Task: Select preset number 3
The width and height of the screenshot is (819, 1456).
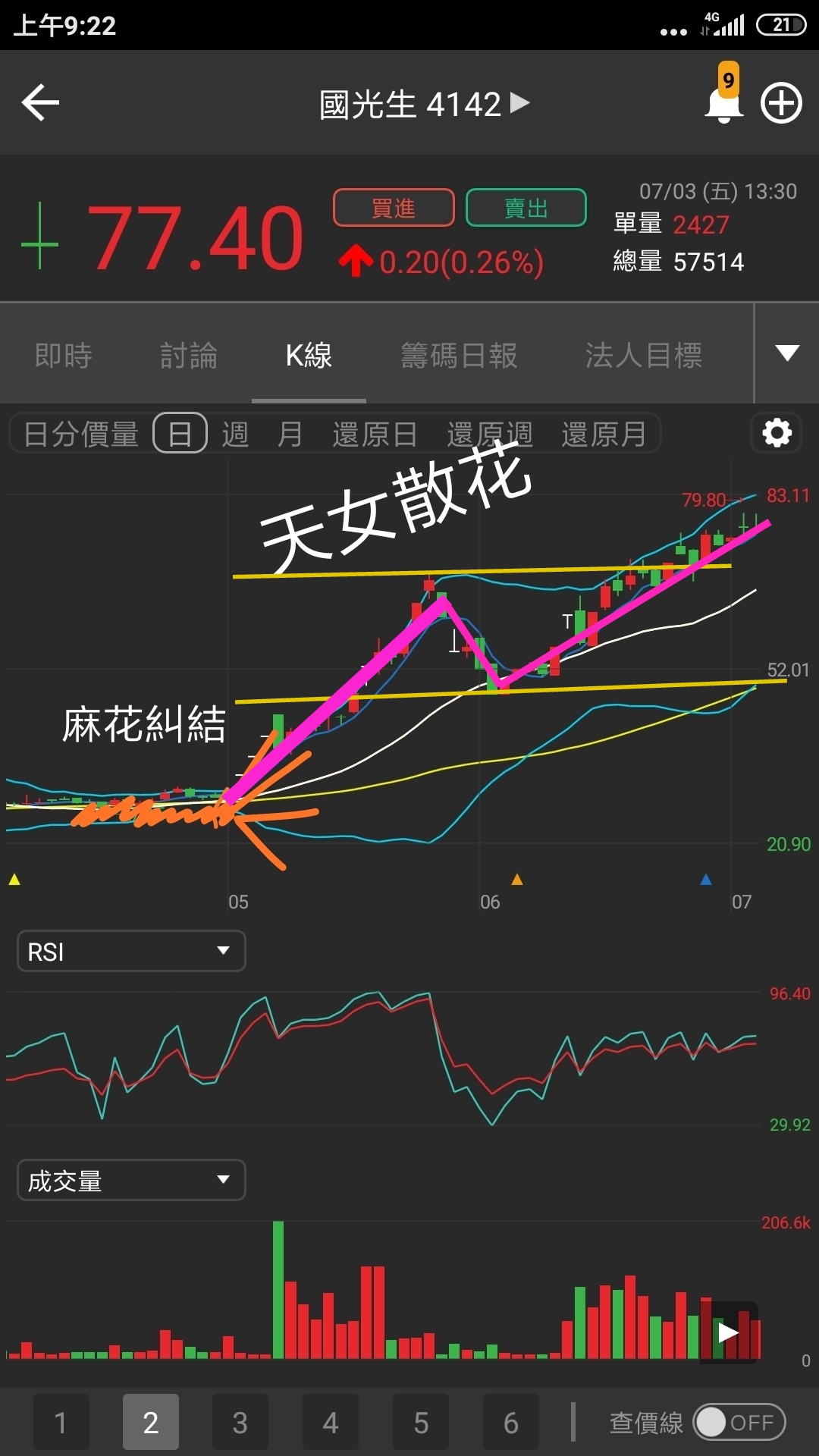Action: (x=240, y=1423)
